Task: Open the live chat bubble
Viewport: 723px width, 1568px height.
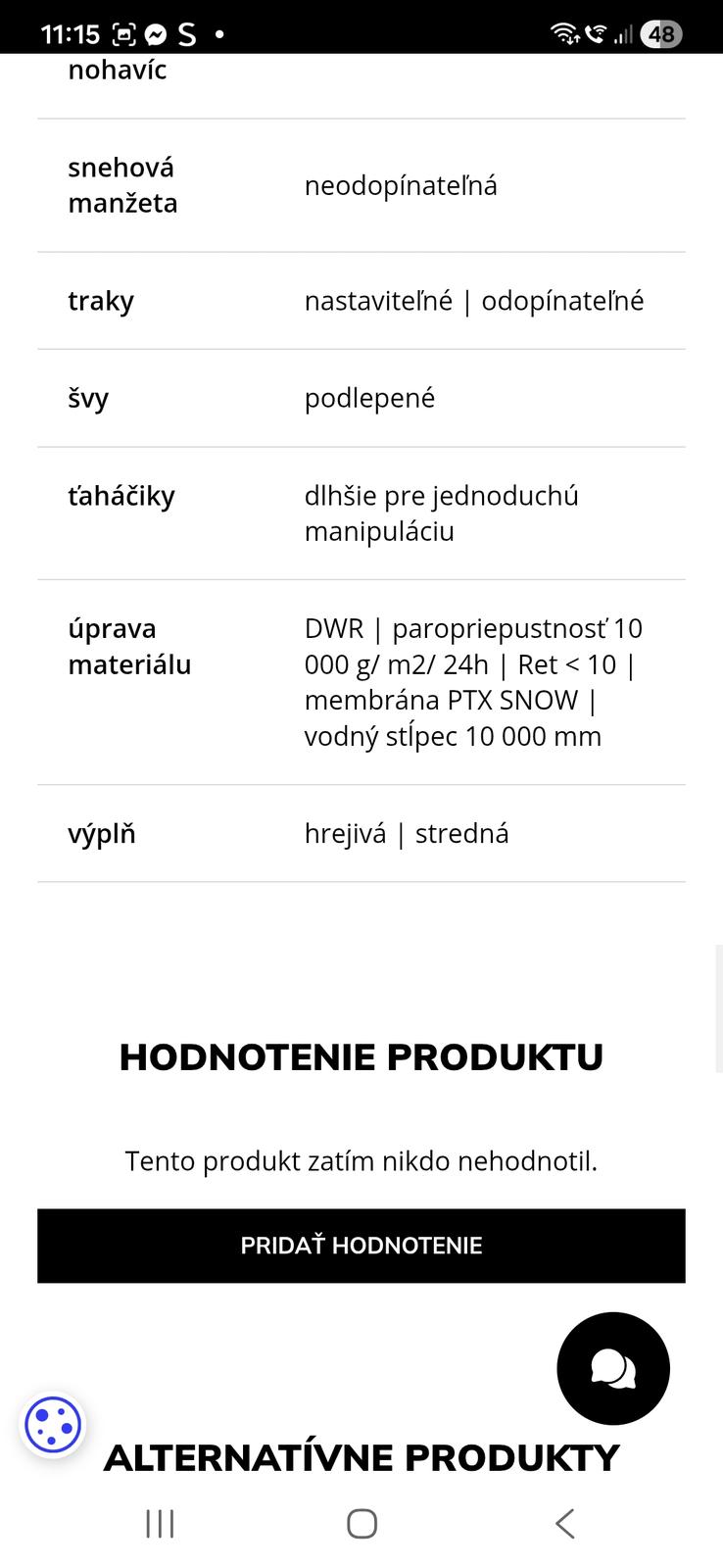Action: (612, 1368)
